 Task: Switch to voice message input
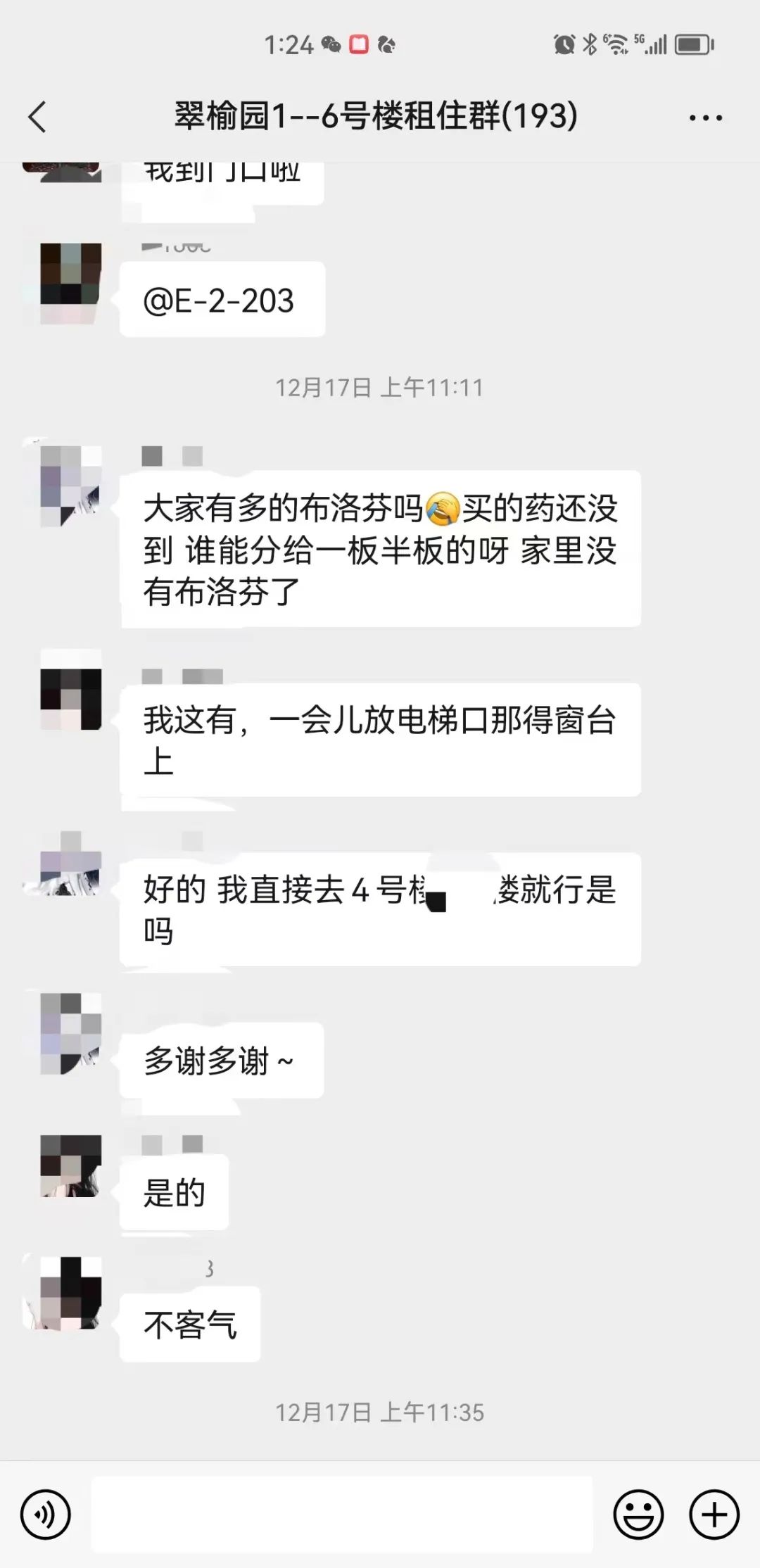46,1514
